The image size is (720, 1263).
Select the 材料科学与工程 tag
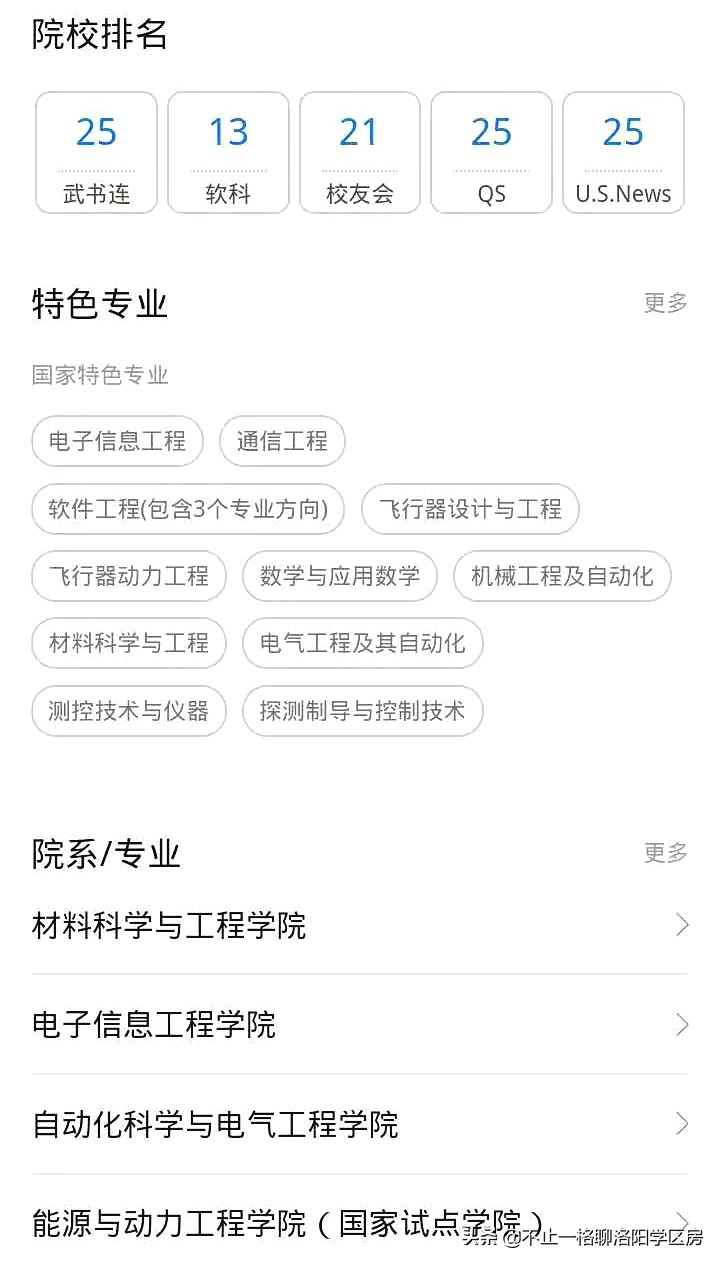point(128,644)
